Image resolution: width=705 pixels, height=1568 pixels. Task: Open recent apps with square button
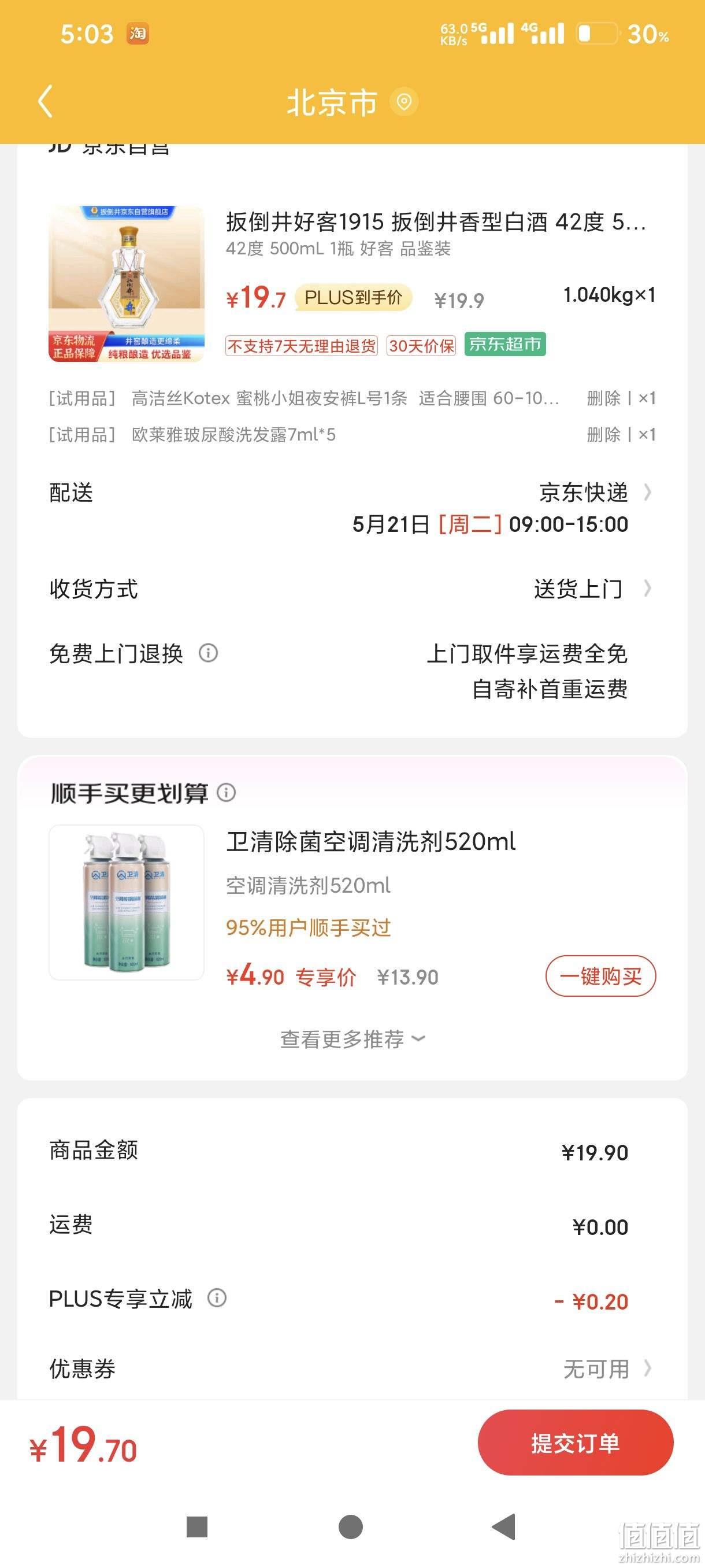coord(197,1526)
